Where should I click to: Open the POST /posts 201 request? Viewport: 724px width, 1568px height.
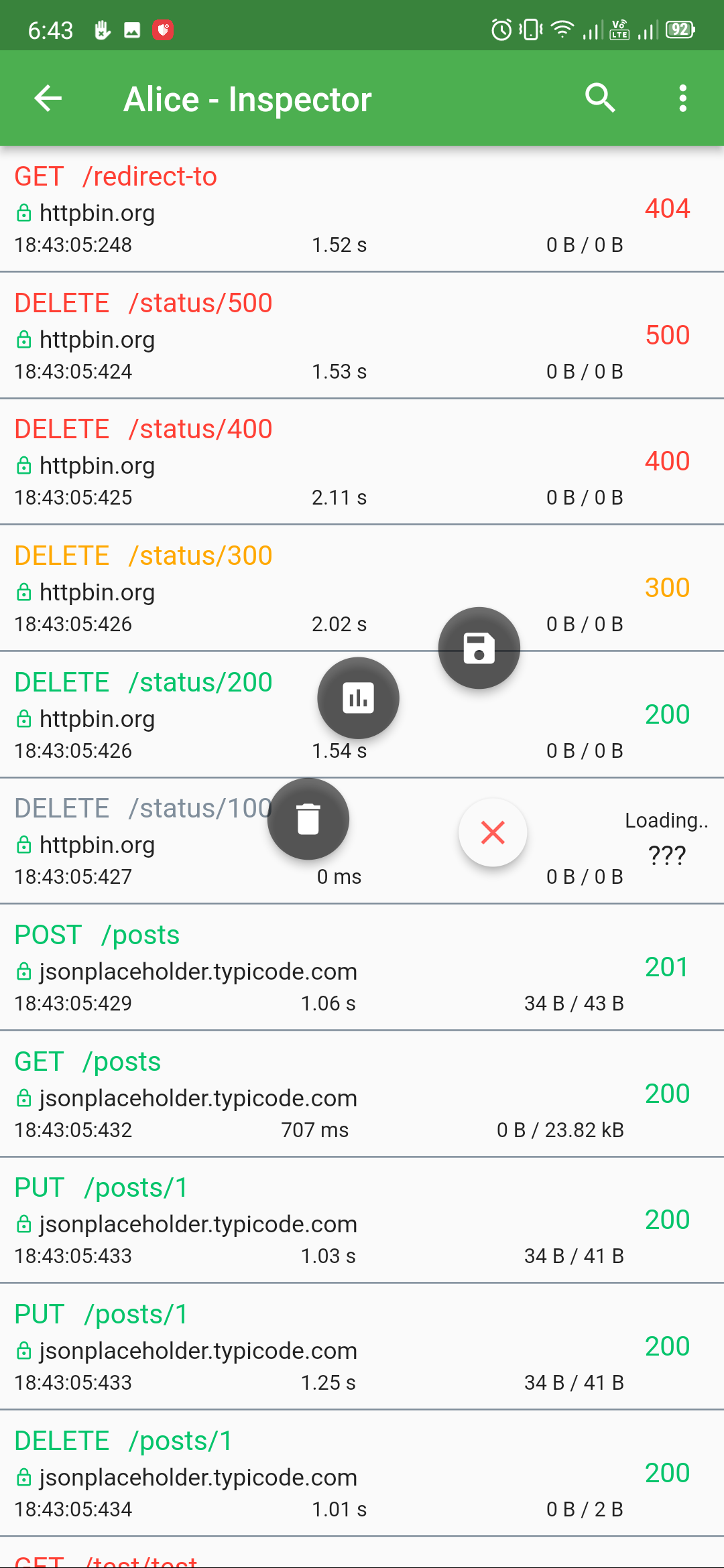tap(362, 967)
